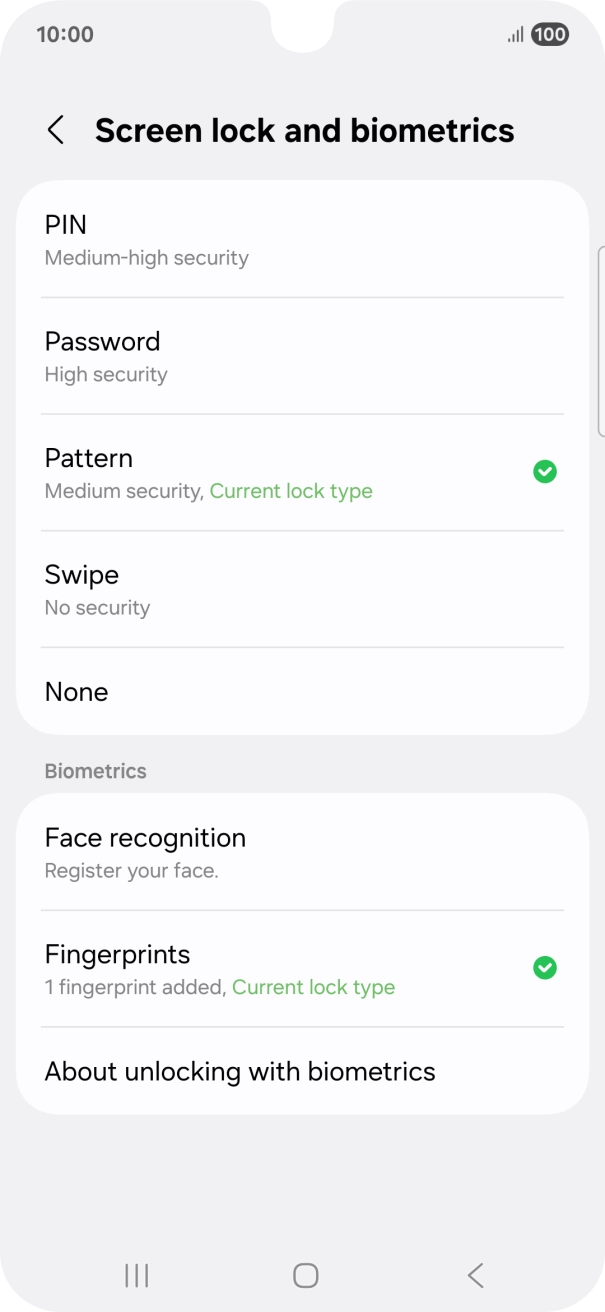Open the recent apps view

136,1275
